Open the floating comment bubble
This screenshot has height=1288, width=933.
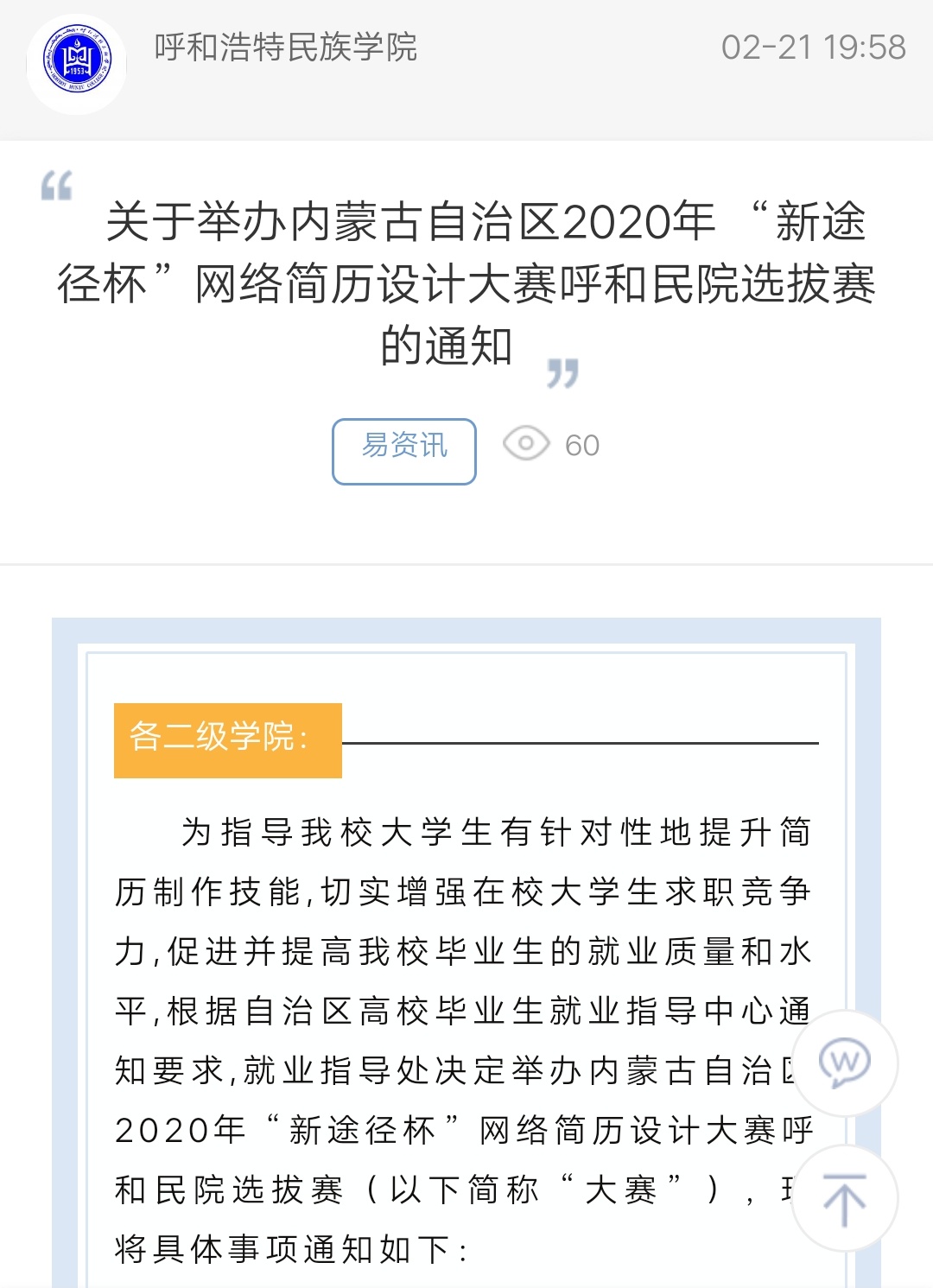pyautogui.click(x=844, y=1063)
